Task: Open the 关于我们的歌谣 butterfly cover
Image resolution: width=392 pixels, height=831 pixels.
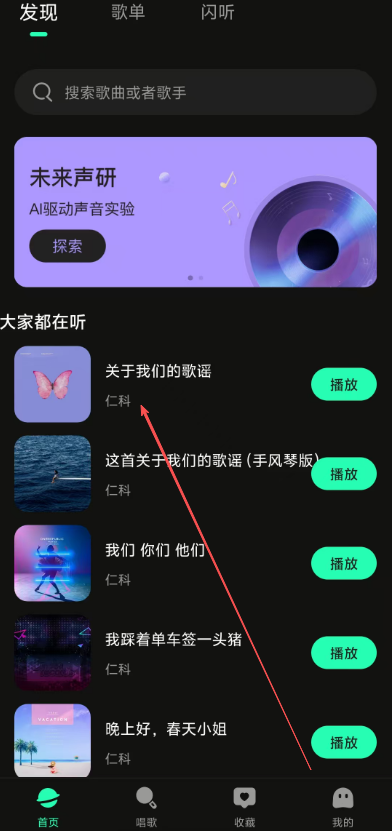Action: [x=52, y=384]
